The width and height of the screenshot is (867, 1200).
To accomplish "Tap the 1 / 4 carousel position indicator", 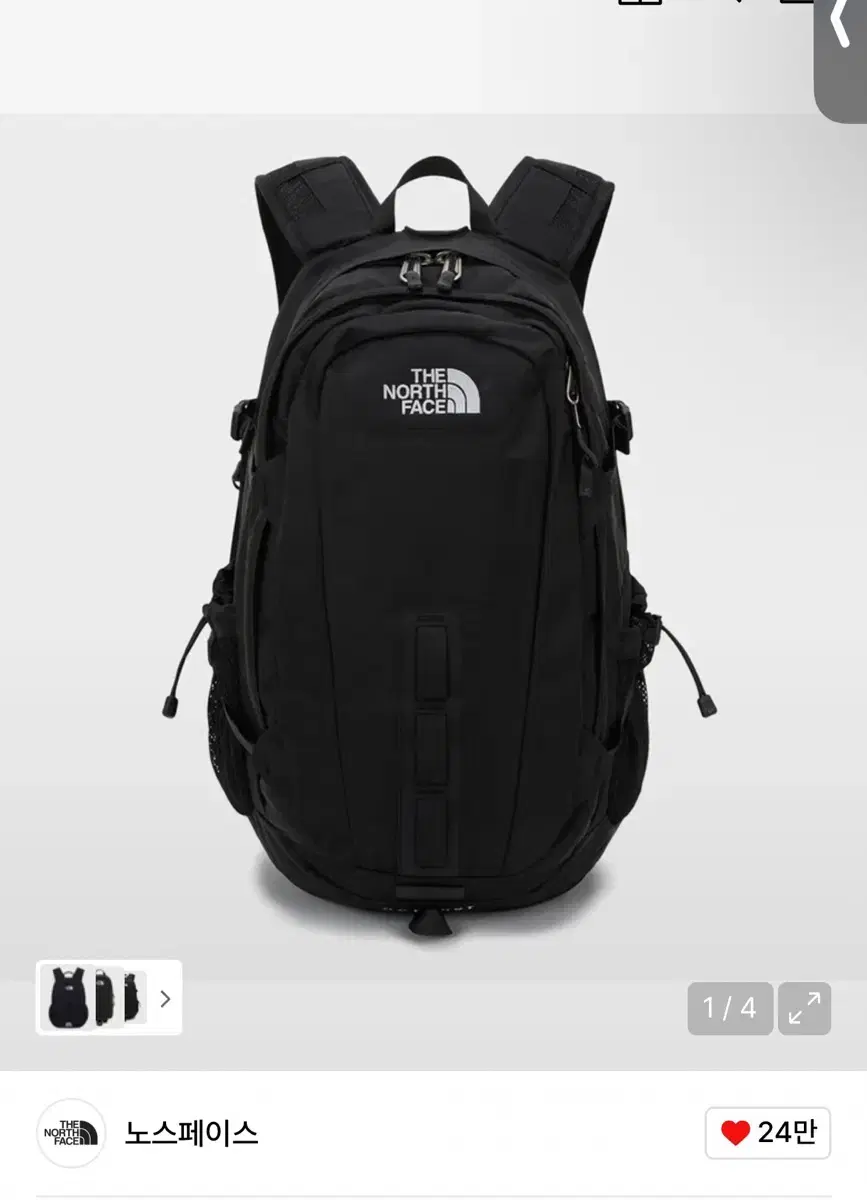I will 730,1006.
